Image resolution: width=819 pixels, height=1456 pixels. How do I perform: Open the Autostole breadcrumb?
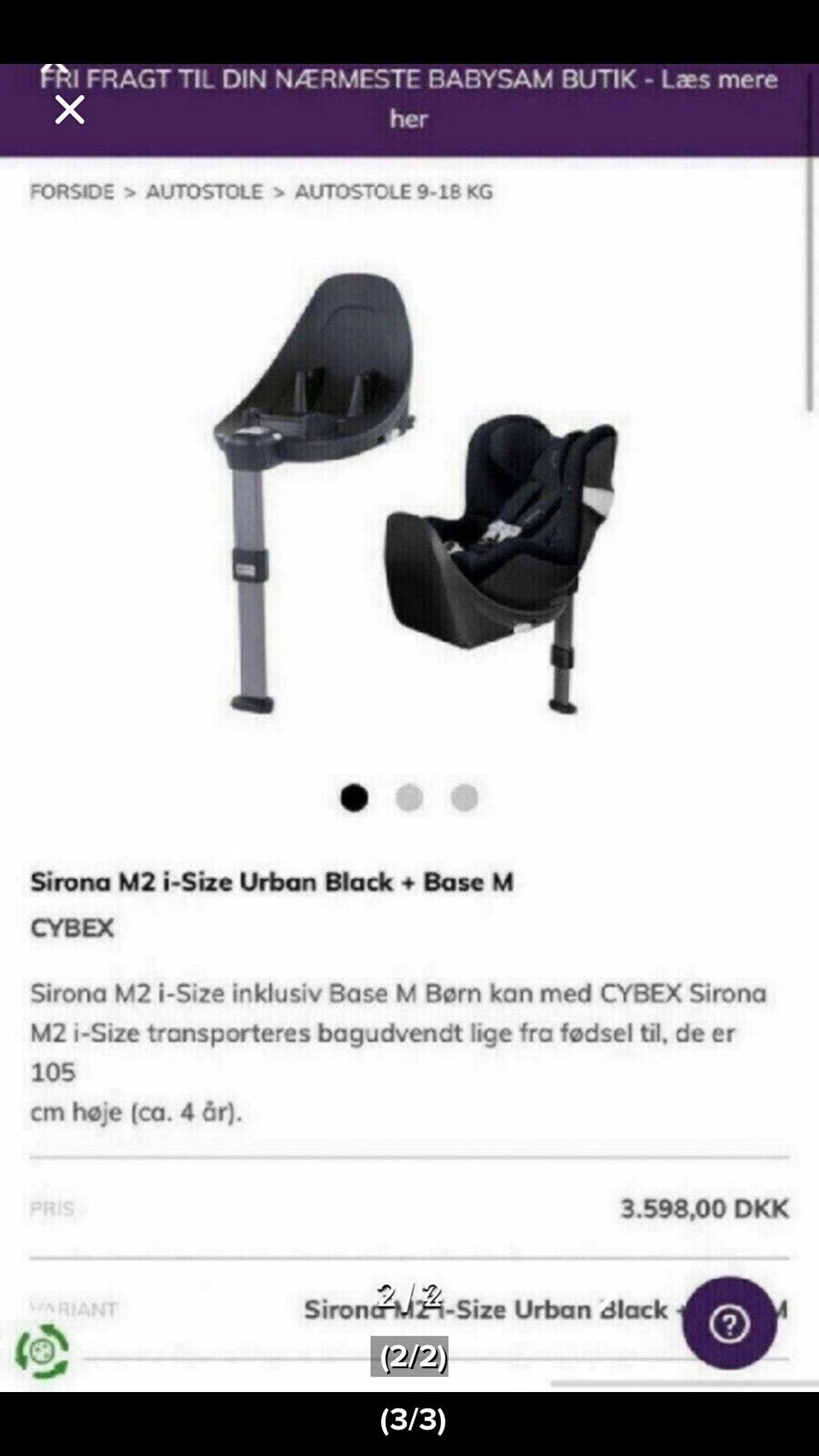pos(204,191)
